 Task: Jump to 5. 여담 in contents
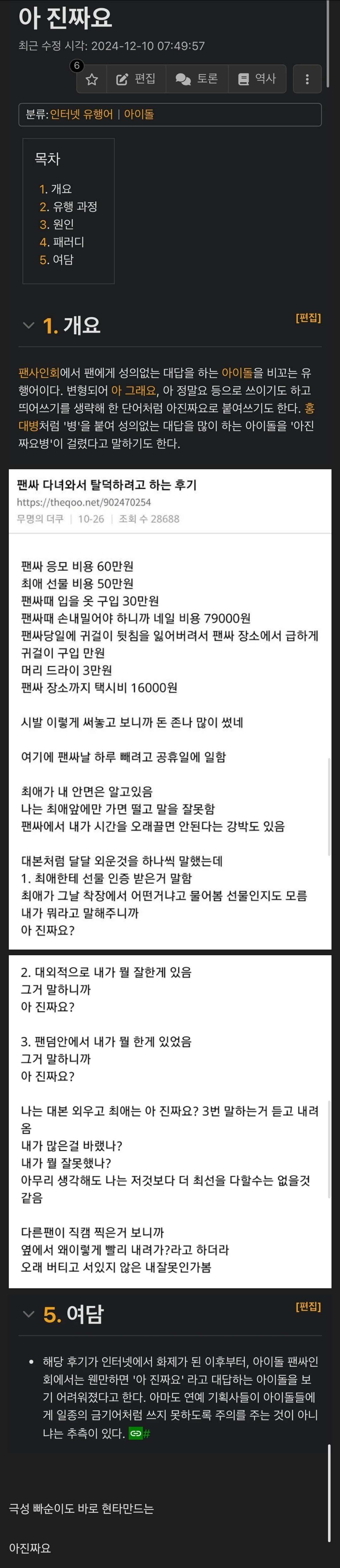pos(57,259)
